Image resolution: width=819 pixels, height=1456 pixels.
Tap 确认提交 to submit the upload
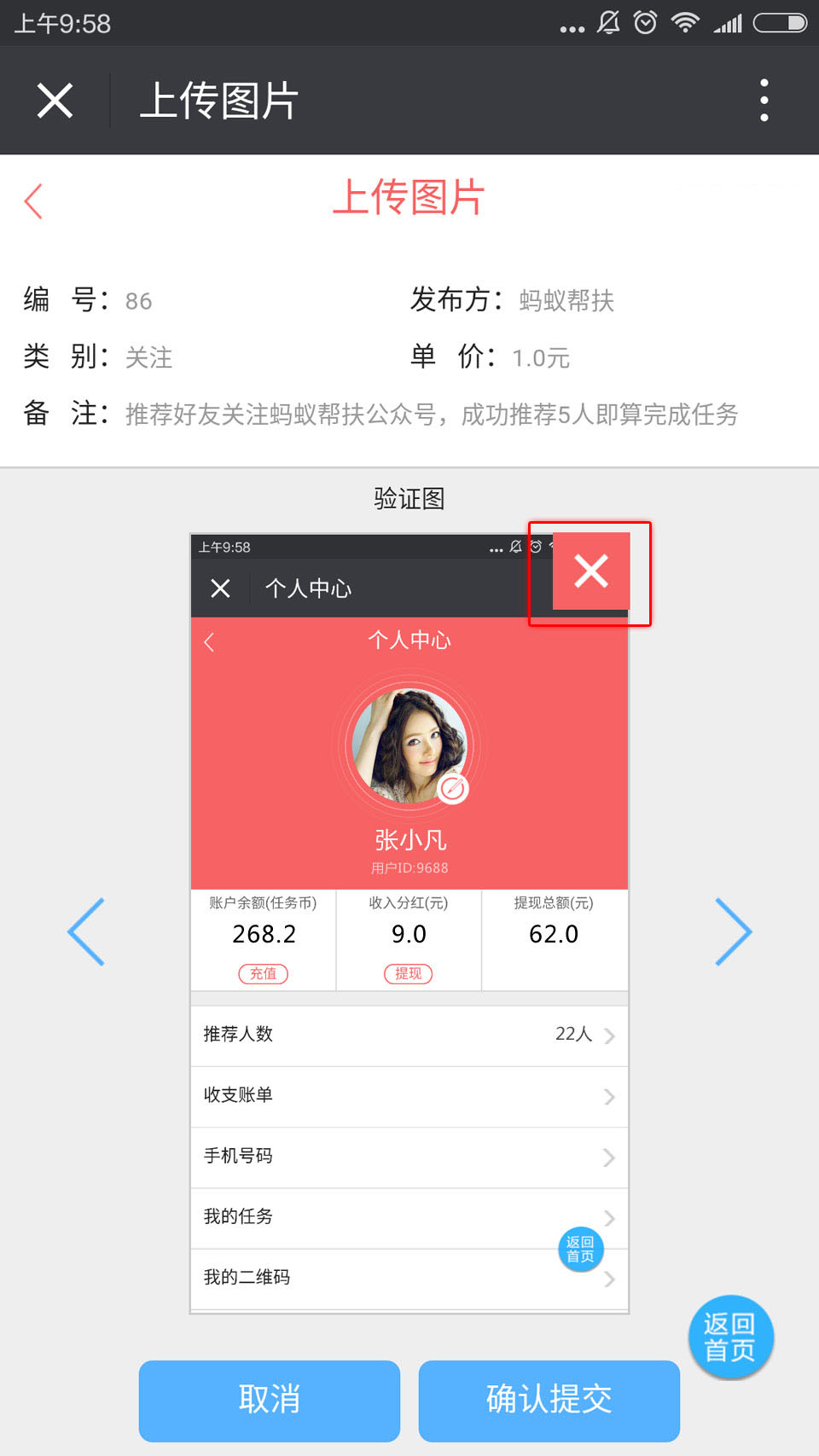[x=549, y=1400]
